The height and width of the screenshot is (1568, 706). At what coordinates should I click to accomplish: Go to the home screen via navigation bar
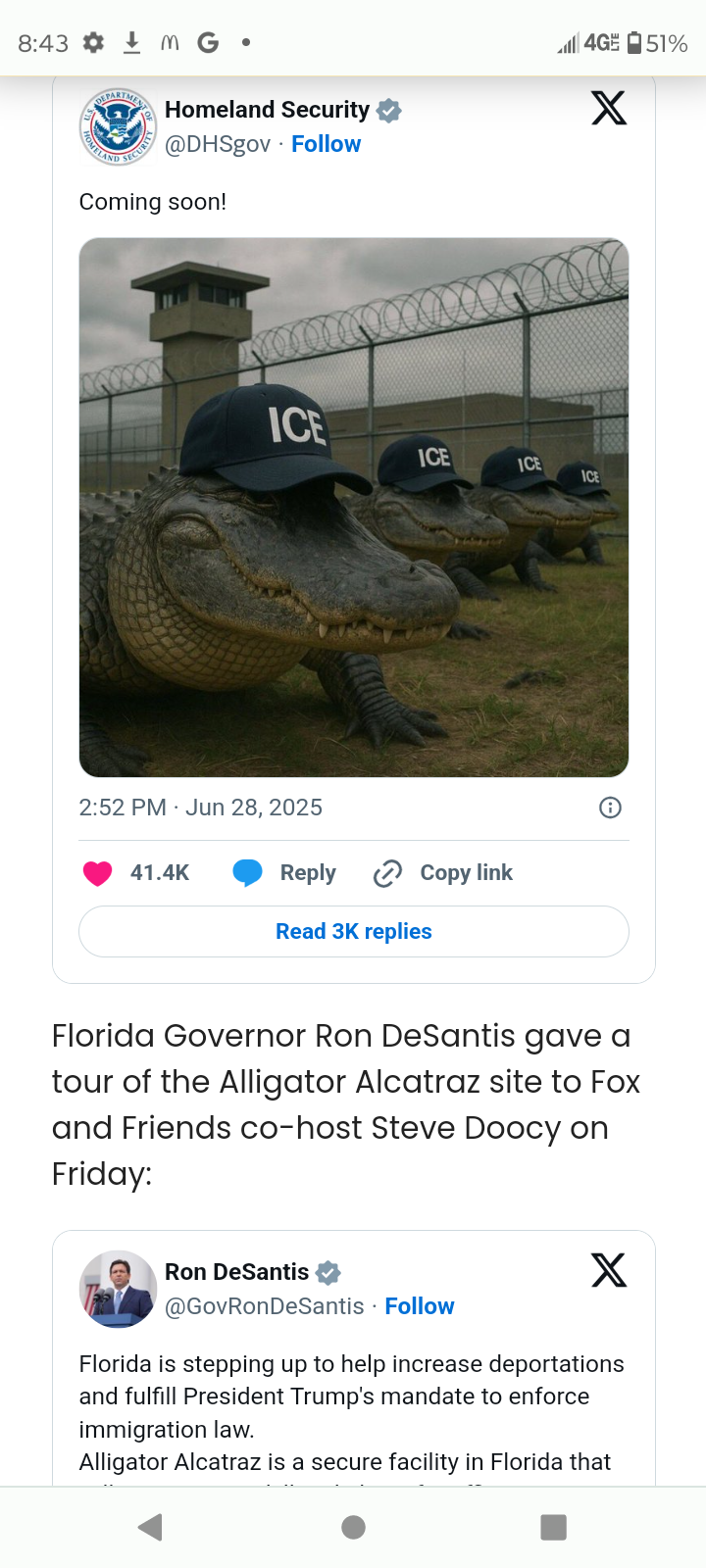click(x=354, y=1527)
